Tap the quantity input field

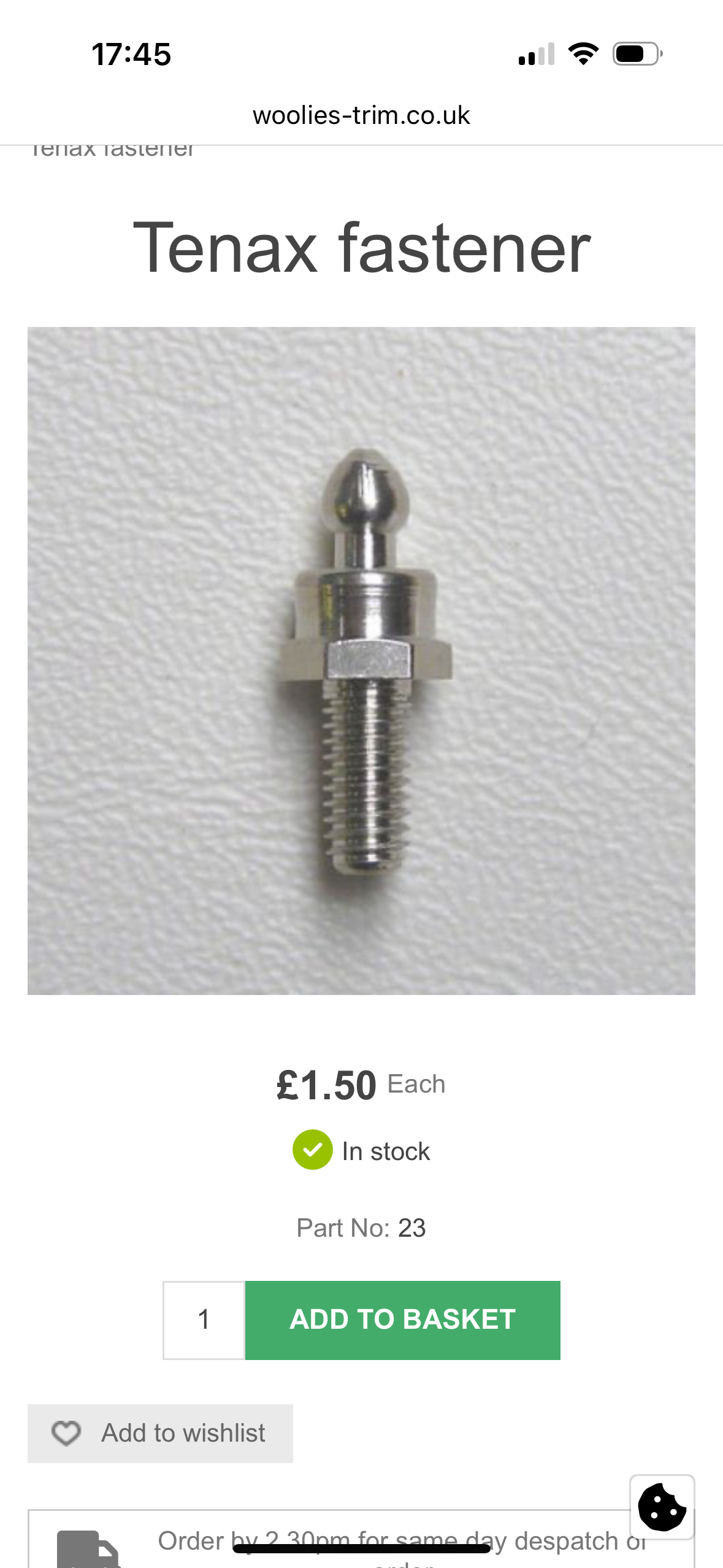point(204,1320)
